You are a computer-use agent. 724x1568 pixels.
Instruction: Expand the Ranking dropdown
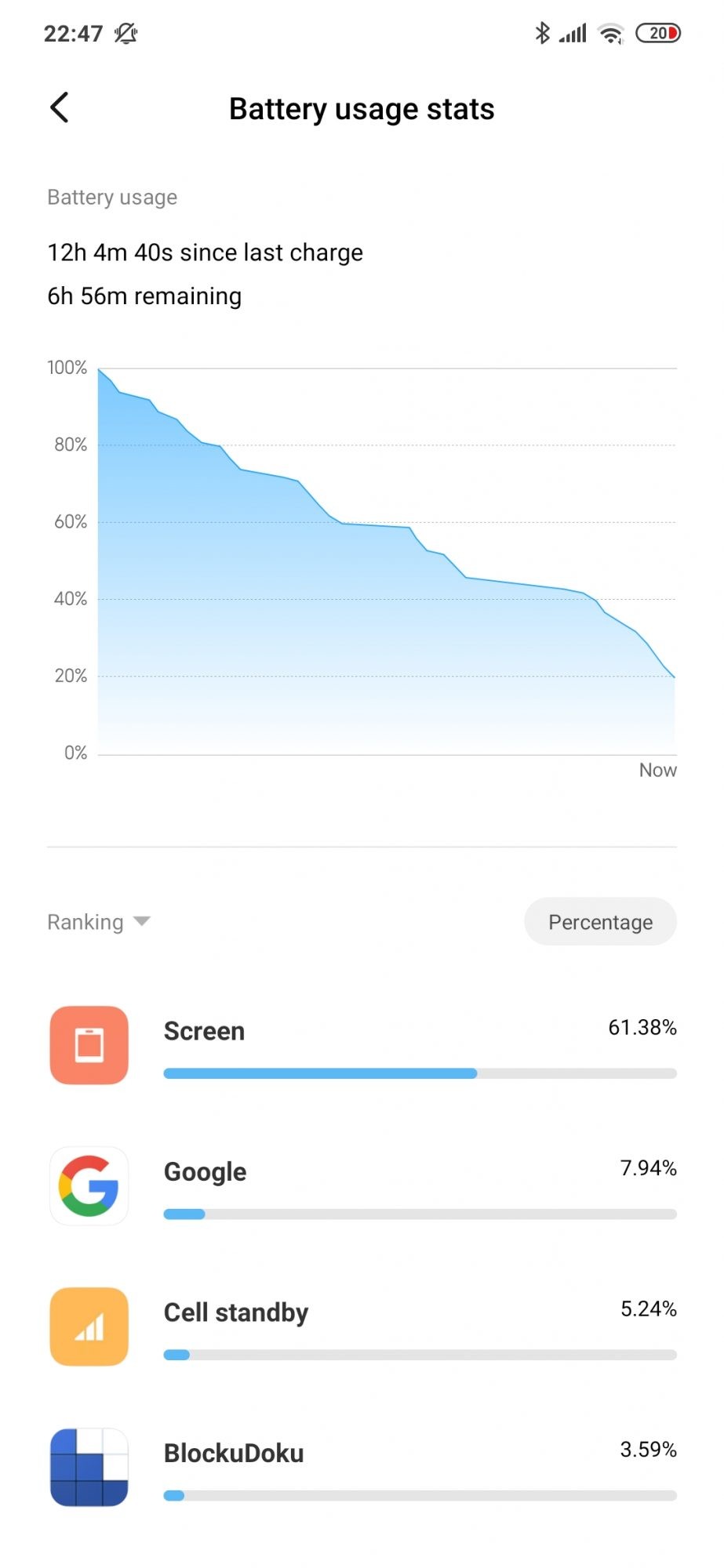pos(99,922)
